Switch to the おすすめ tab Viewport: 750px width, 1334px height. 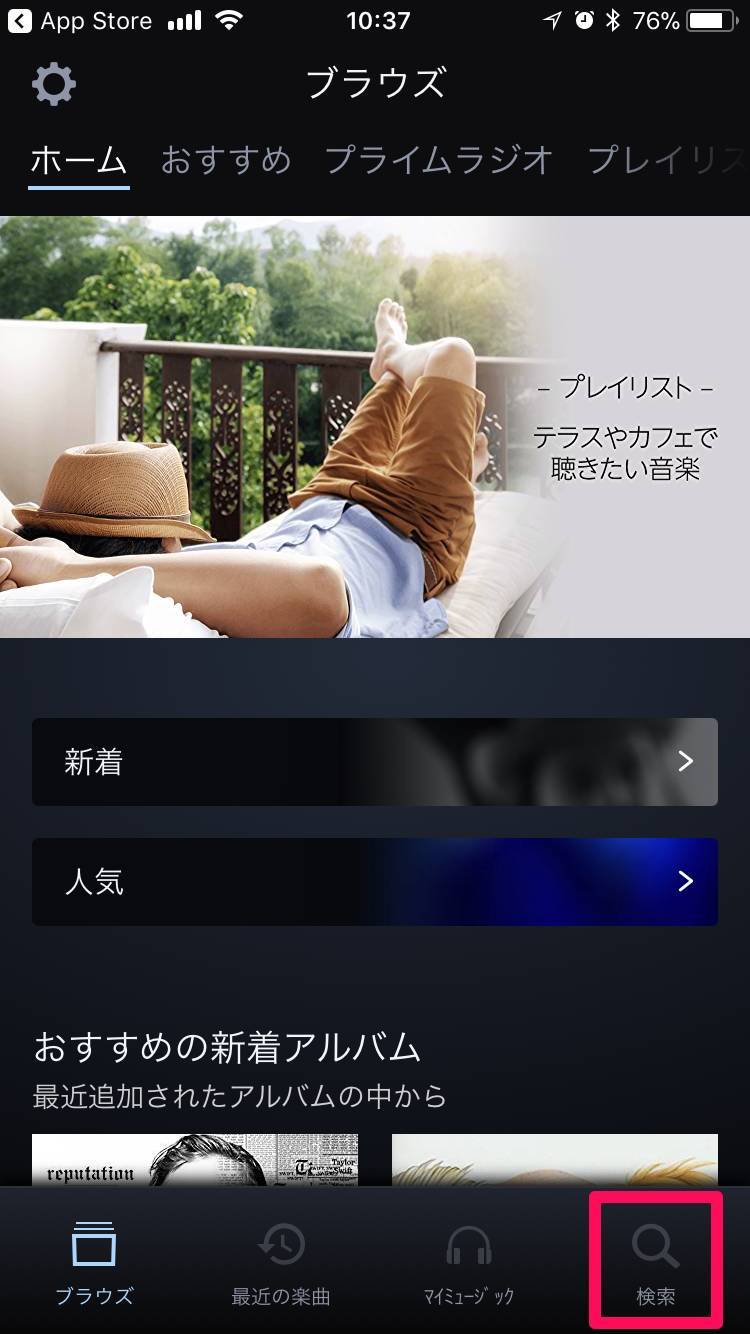pyautogui.click(x=226, y=160)
